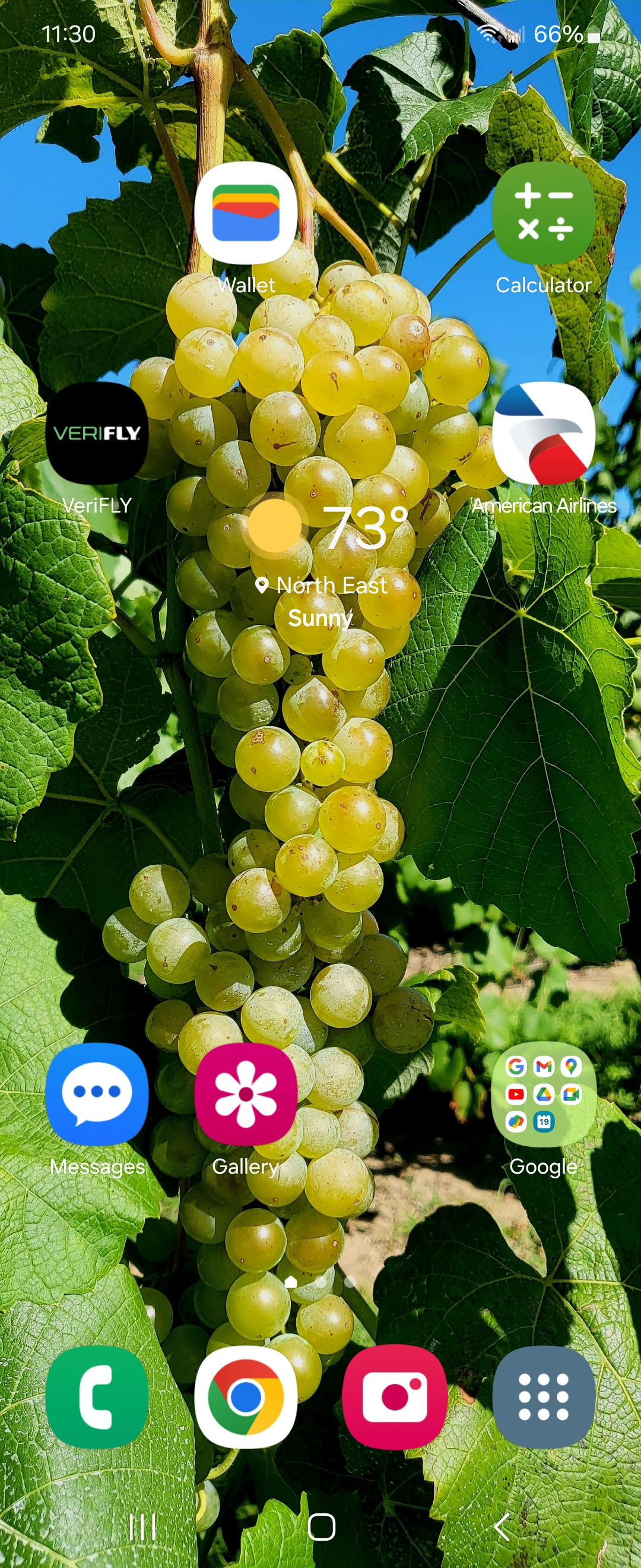This screenshot has width=641, height=1568.
Task: Tap the system back button
Action: tap(502, 1527)
